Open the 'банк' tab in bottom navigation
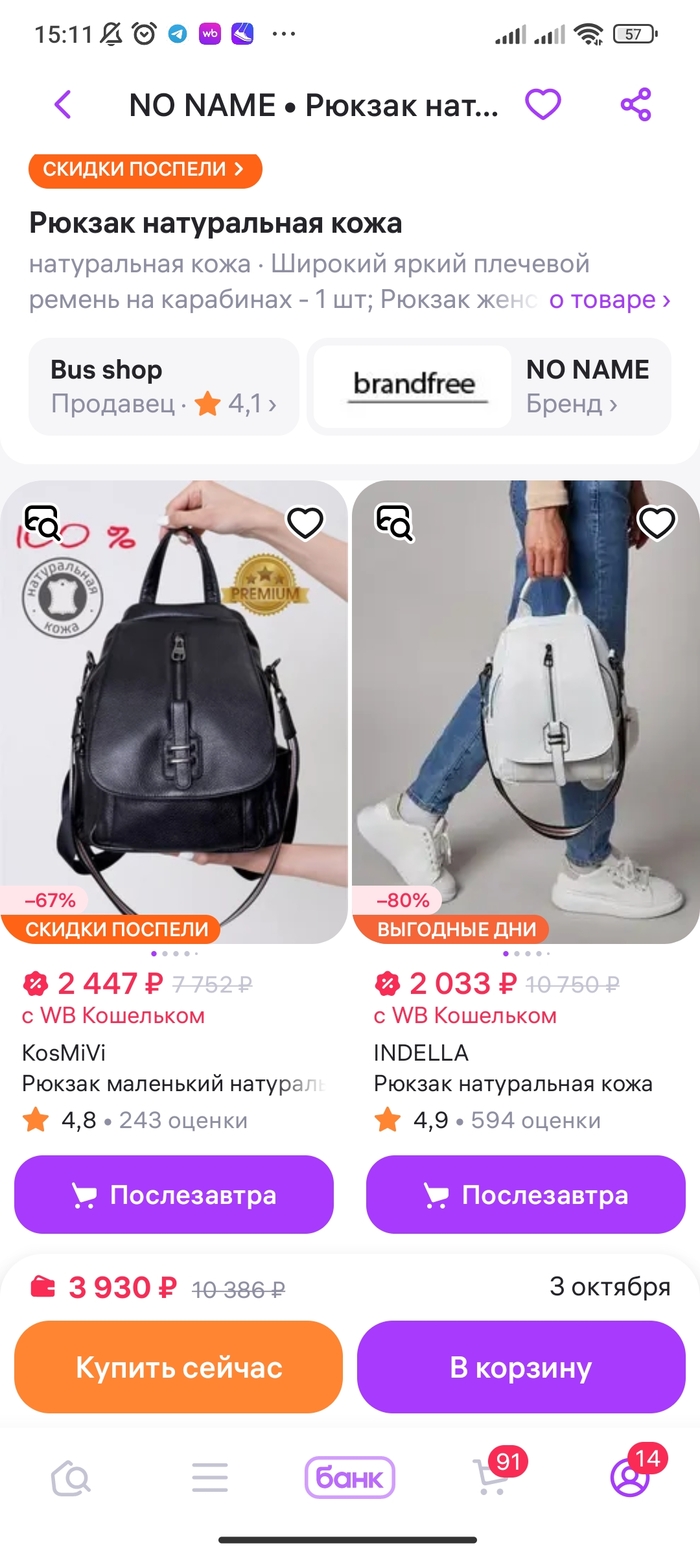 click(x=350, y=1477)
